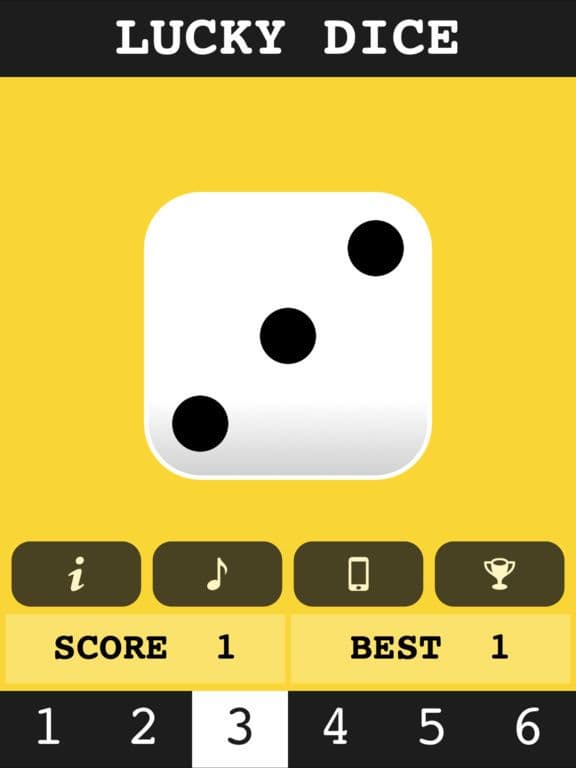Viewport: 576px width, 768px height.
Task: Guess number 6 on the bottom bar
Action: (x=528, y=729)
